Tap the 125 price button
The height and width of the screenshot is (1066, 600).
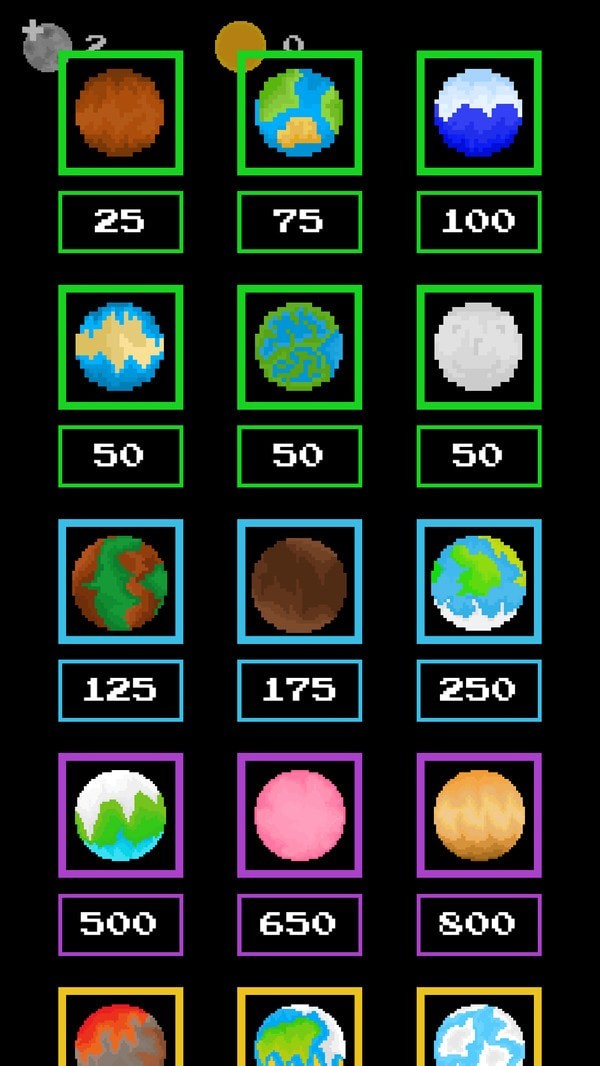click(120, 689)
